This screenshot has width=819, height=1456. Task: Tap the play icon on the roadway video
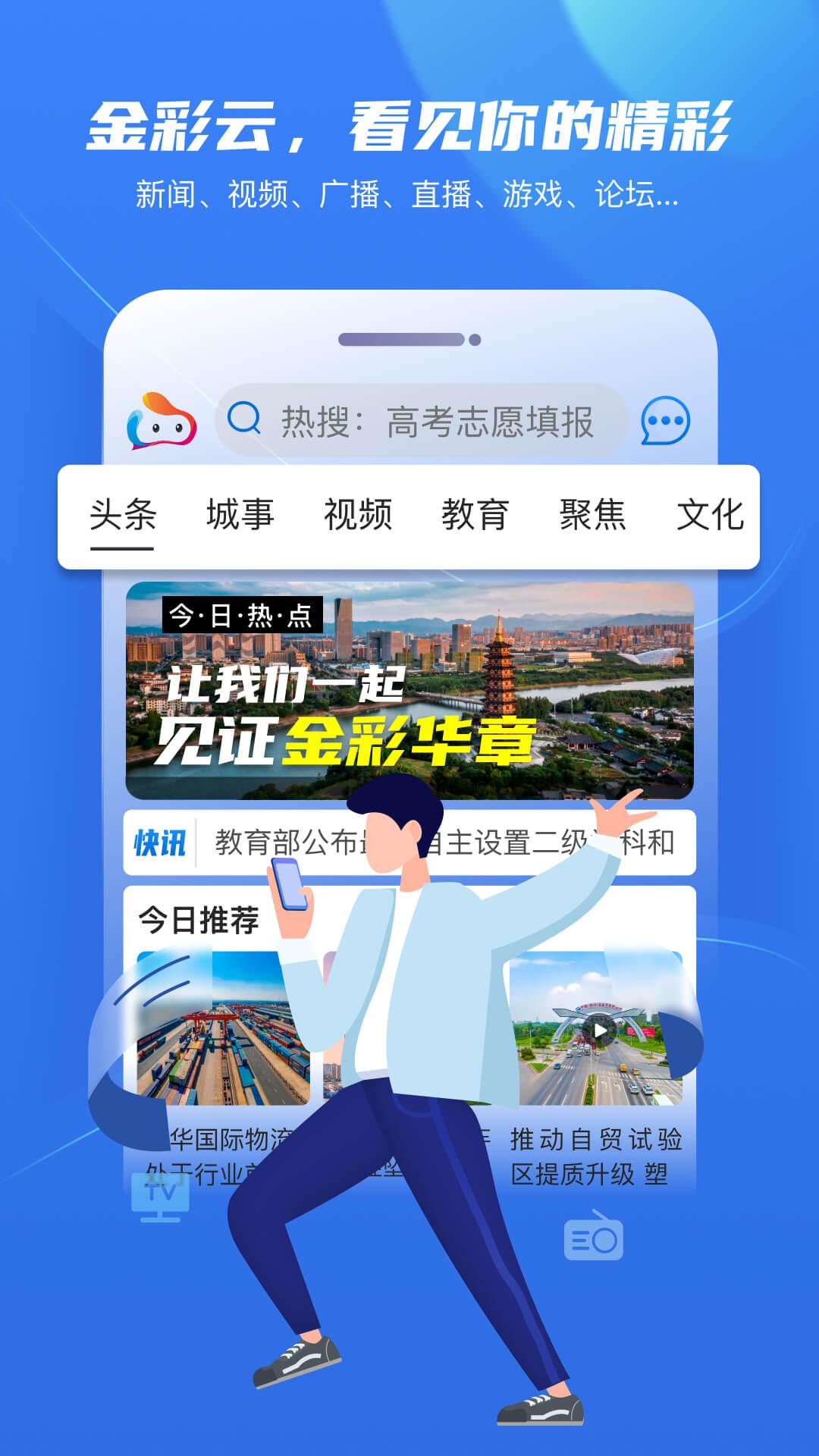click(600, 1030)
